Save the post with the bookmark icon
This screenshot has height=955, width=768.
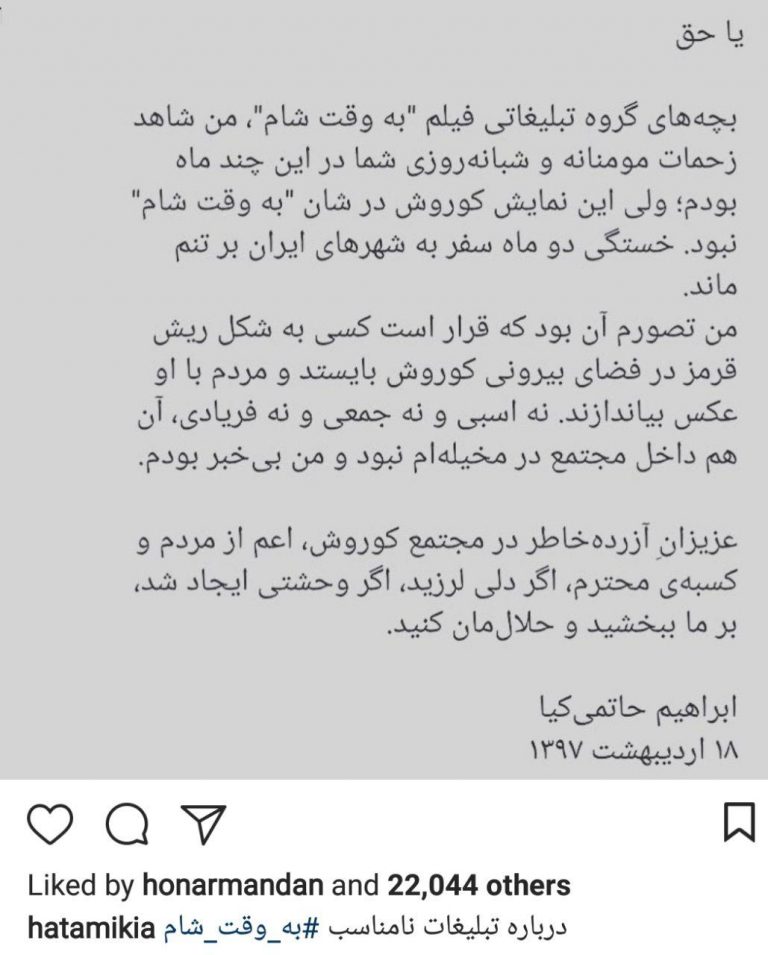click(x=740, y=823)
